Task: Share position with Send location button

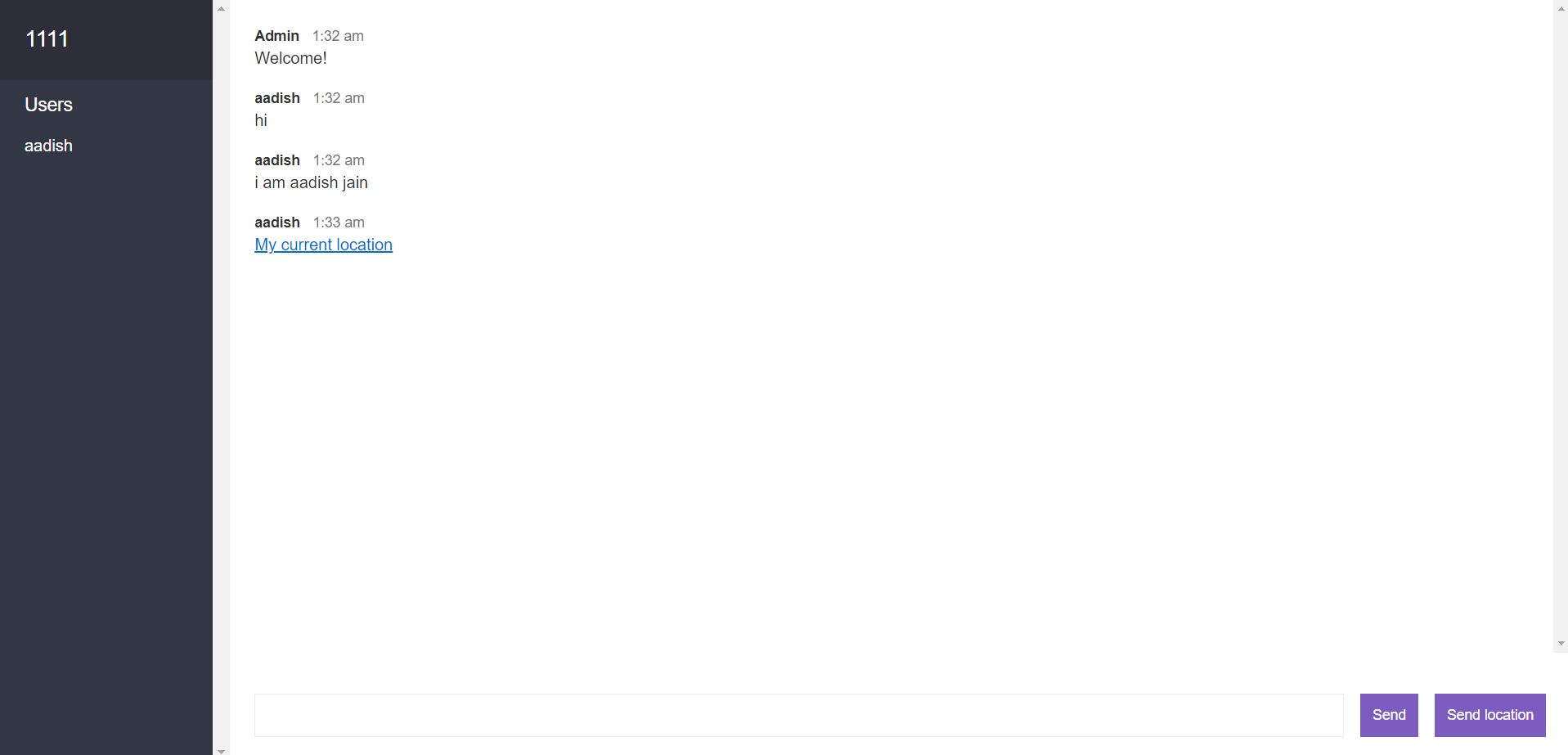Action: 1489,715
